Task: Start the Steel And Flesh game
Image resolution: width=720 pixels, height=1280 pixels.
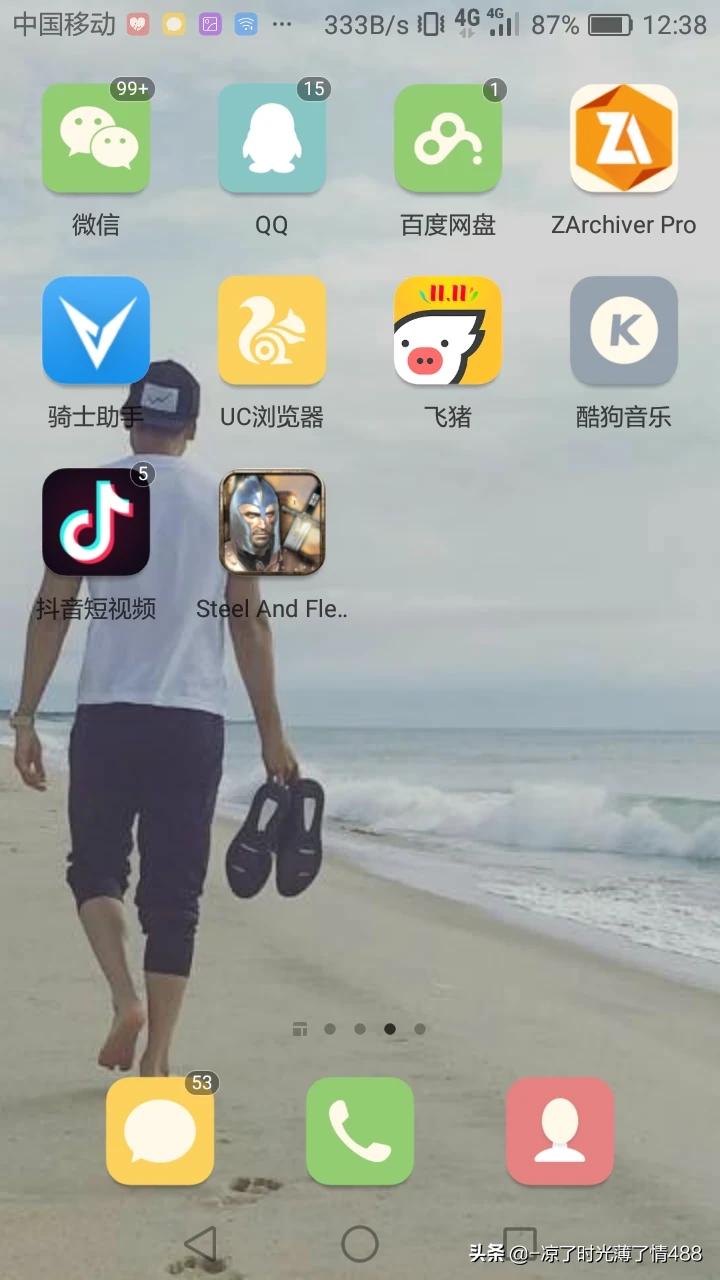Action: [x=272, y=522]
